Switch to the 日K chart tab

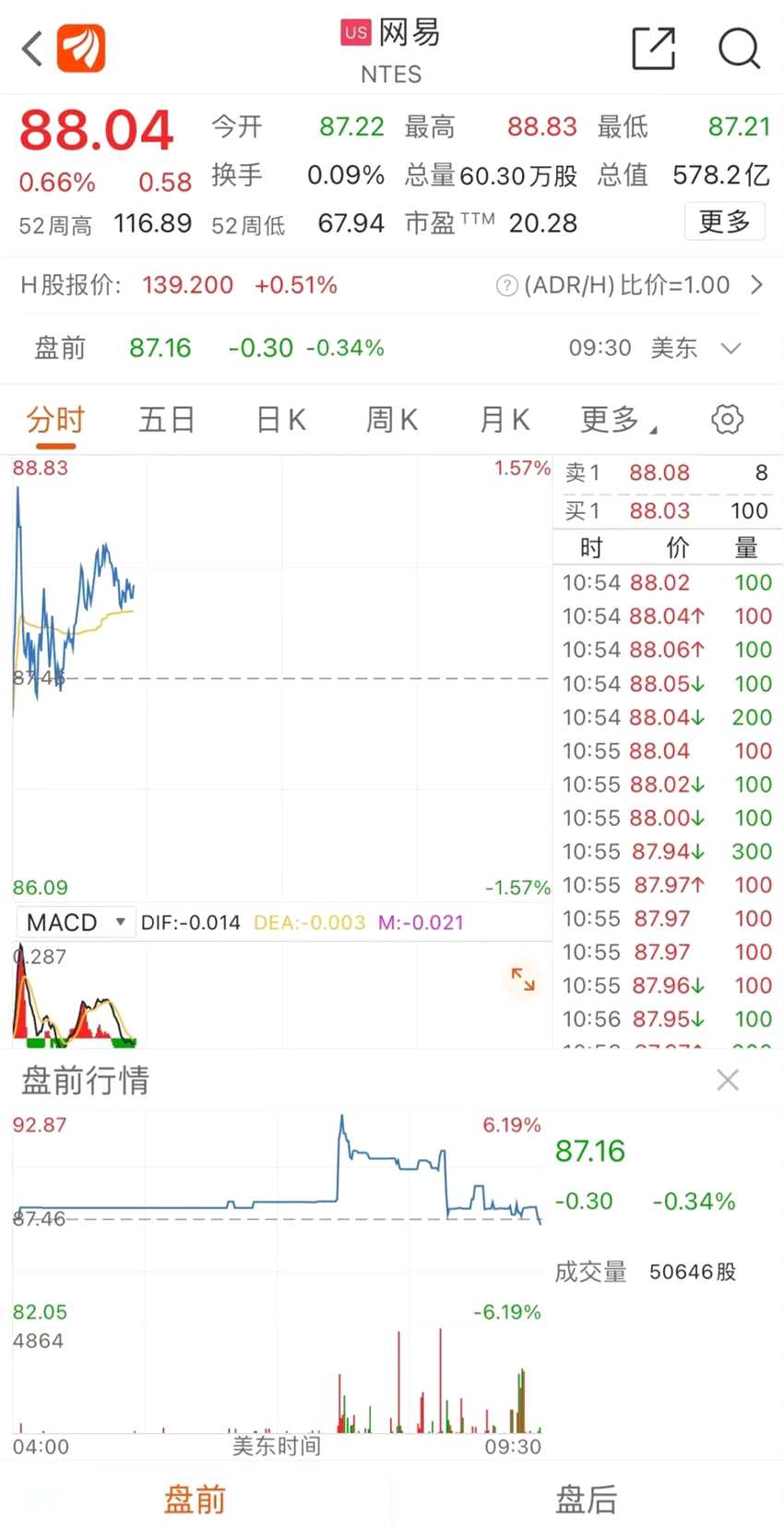pyautogui.click(x=281, y=421)
